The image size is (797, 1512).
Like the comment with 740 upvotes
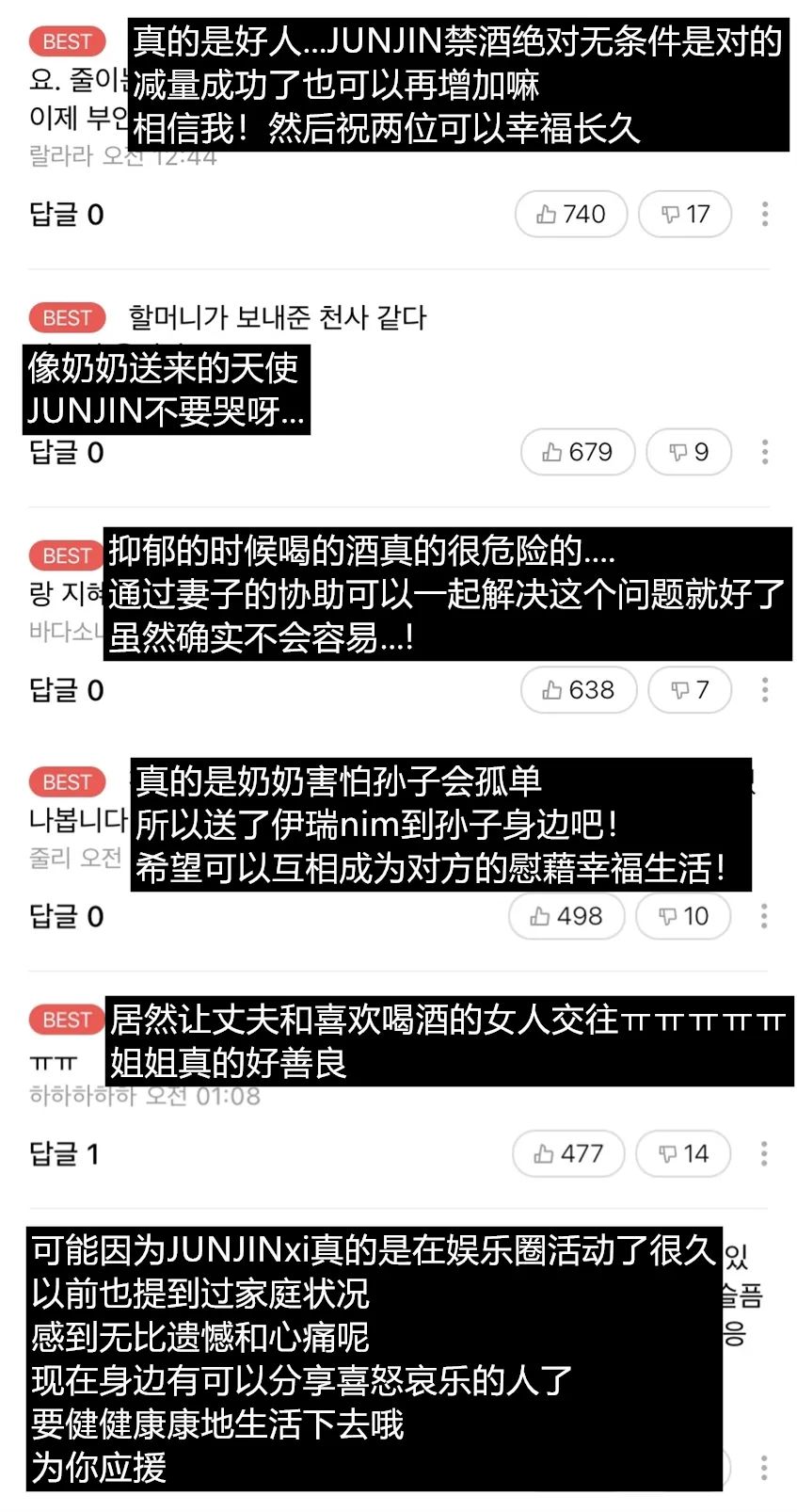[570, 215]
